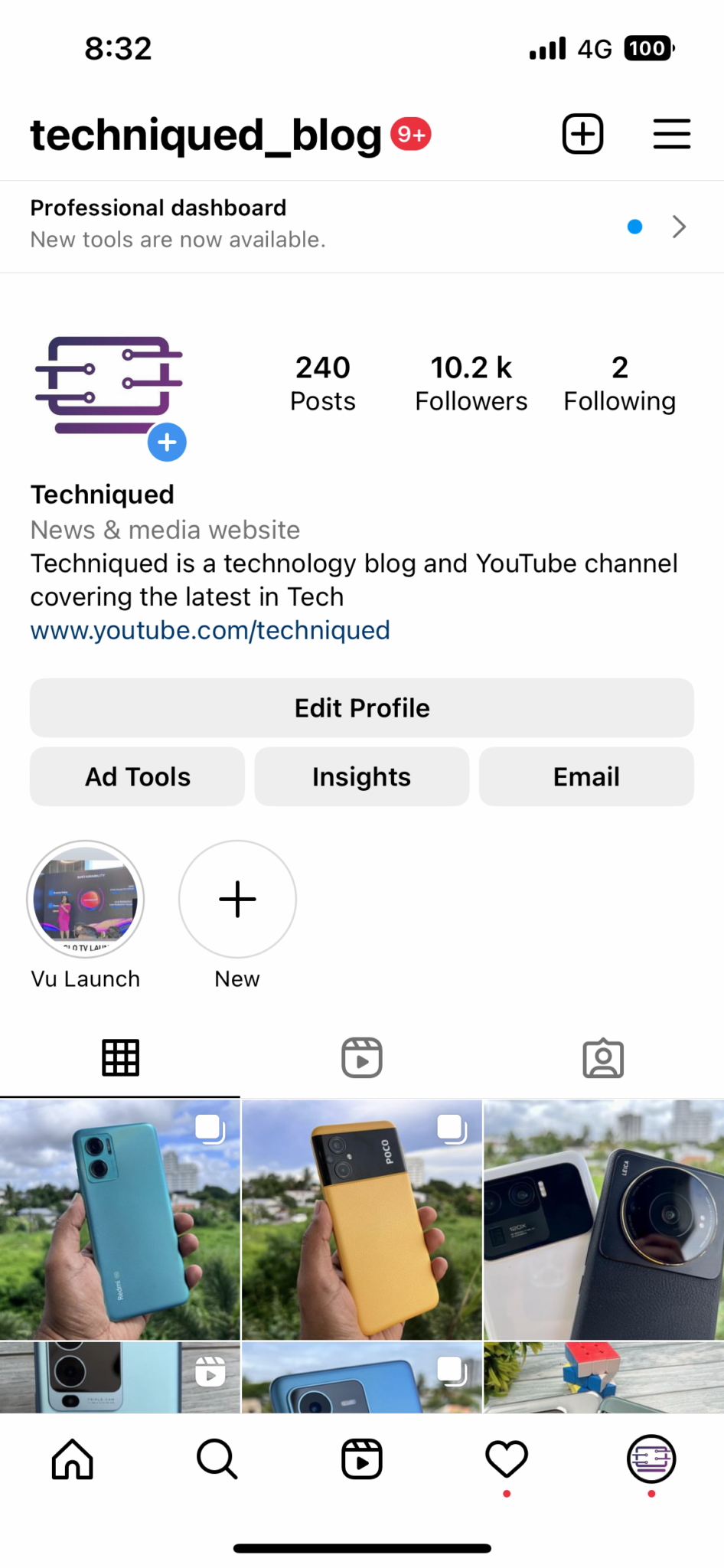Image resolution: width=724 pixels, height=1568 pixels.
Task: Go to the Home feed tab
Action: point(73,1459)
